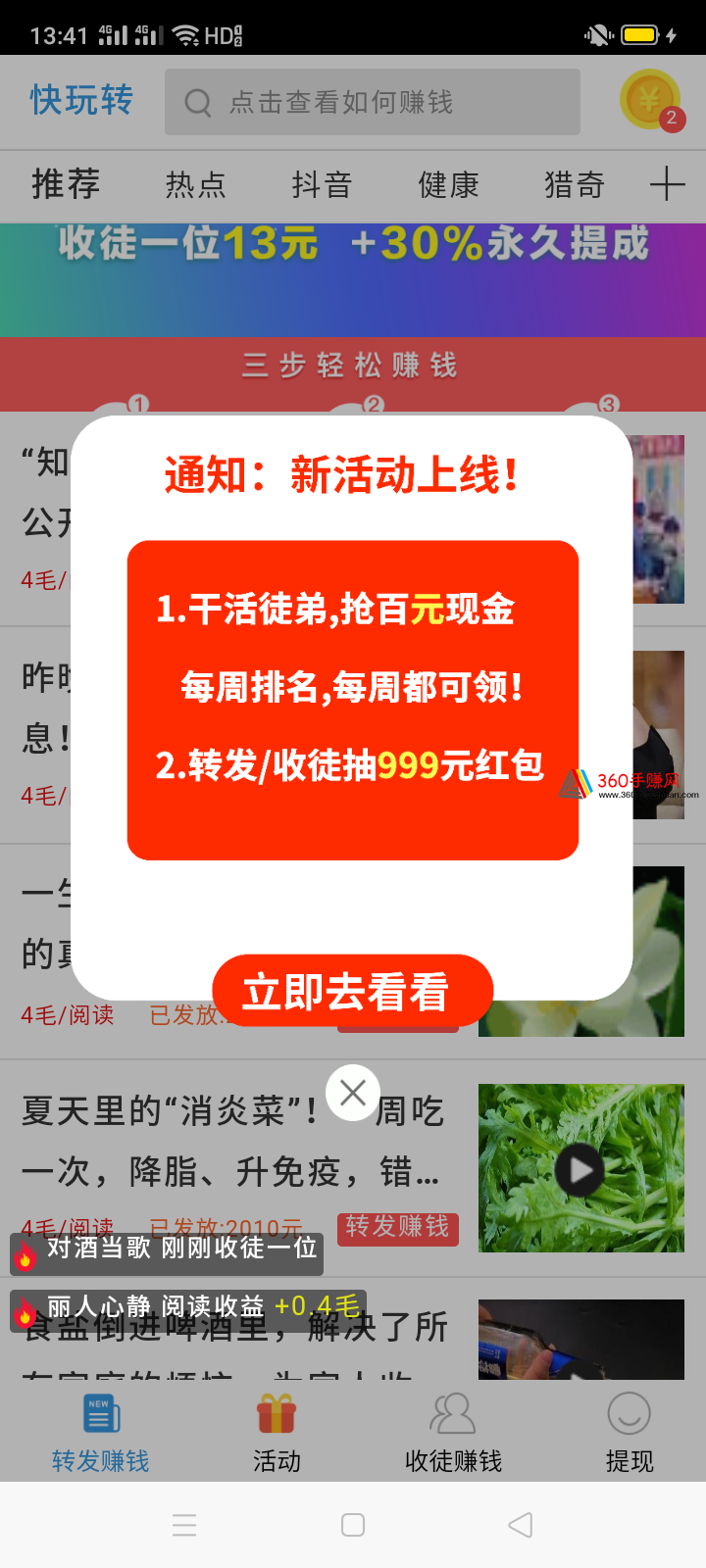This screenshot has height=1568, width=706.
Task: Open the 收徒一位13元 promotional banner
Action: tap(353, 280)
